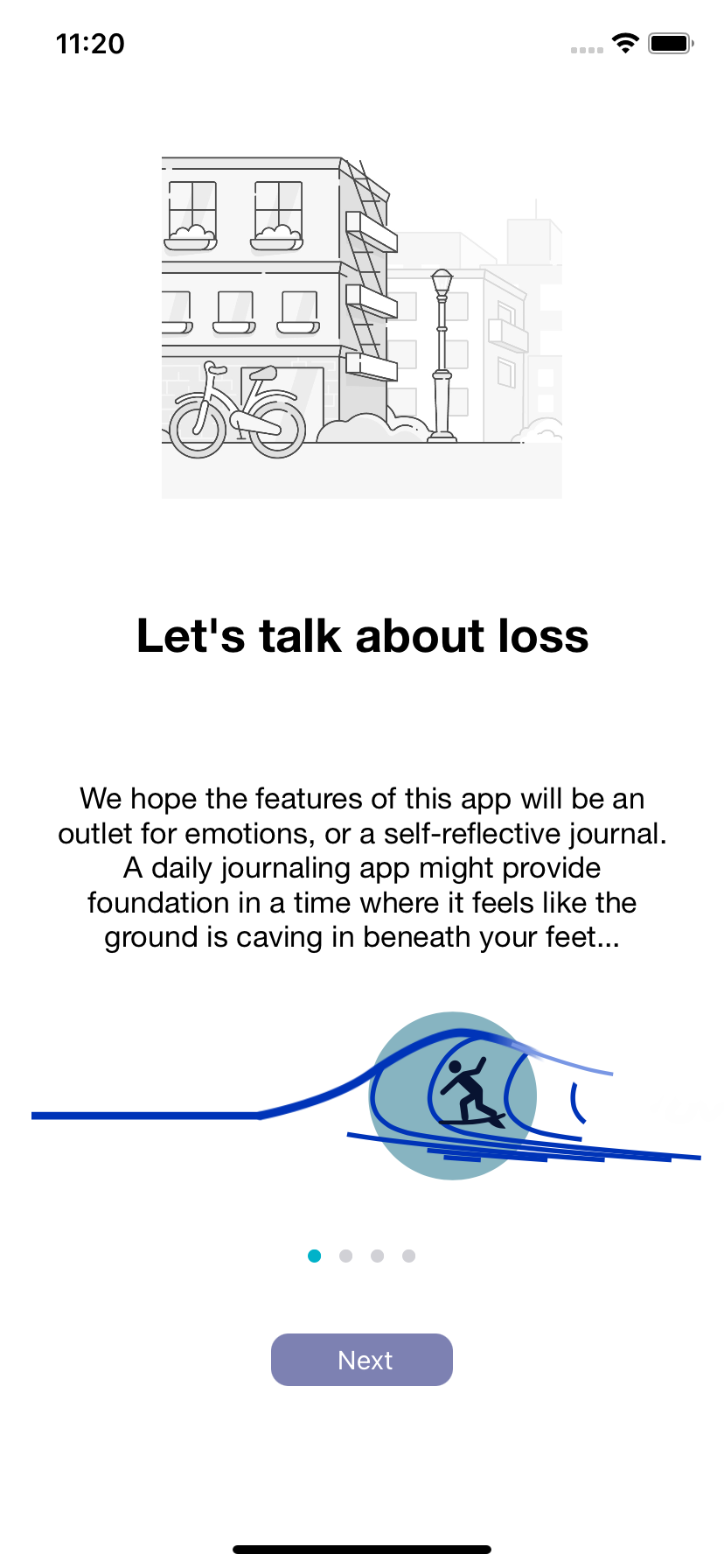Go to the last page indicator dot
The height and width of the screenshot is (1568, 724).
409,1256
